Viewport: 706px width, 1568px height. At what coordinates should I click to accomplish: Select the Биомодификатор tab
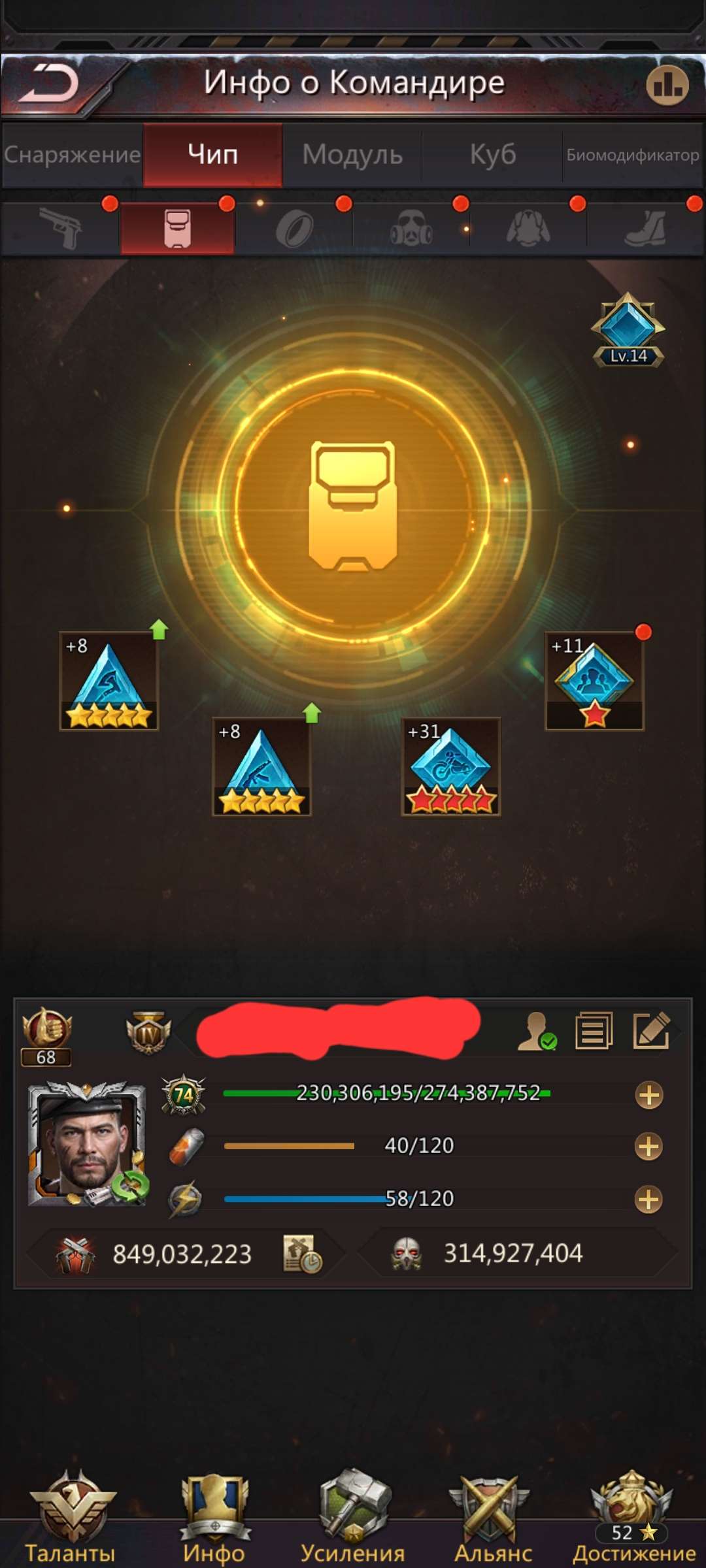pyautogui.click(x=632, y=155)
